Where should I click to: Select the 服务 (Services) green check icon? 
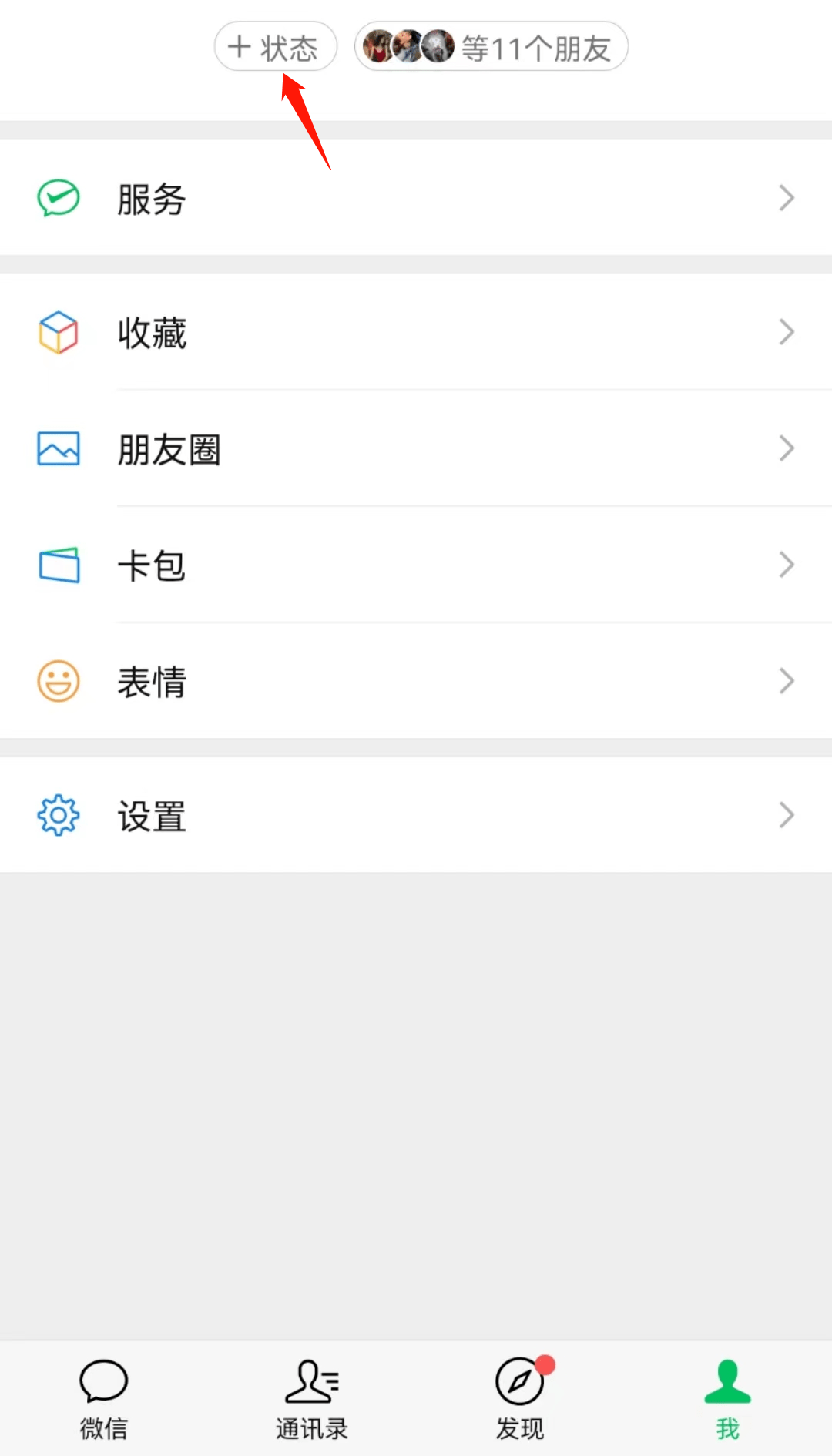(58, 198)
